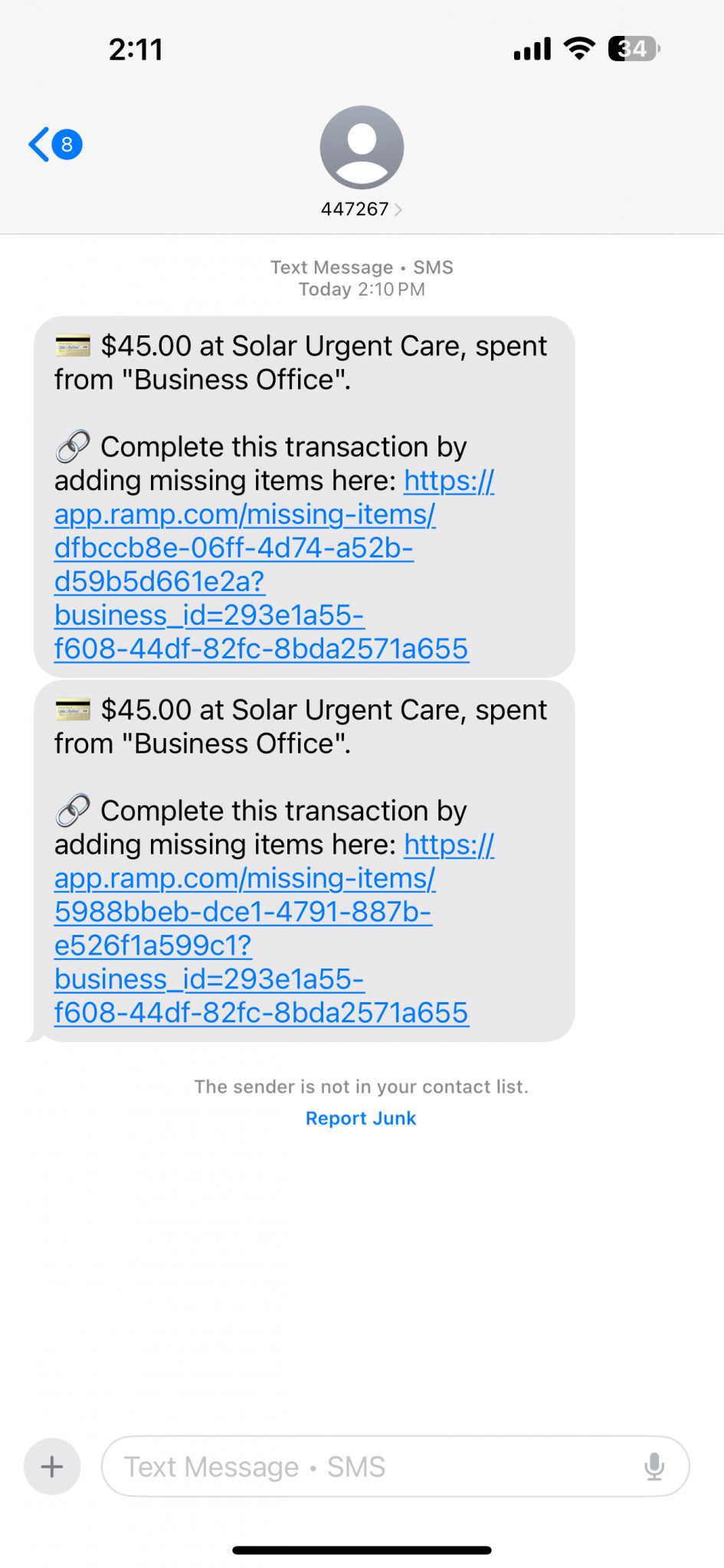The width and height of the screenshot is (724, 1568).
Task: Report this sender as junk
Action: [361, 1118]
